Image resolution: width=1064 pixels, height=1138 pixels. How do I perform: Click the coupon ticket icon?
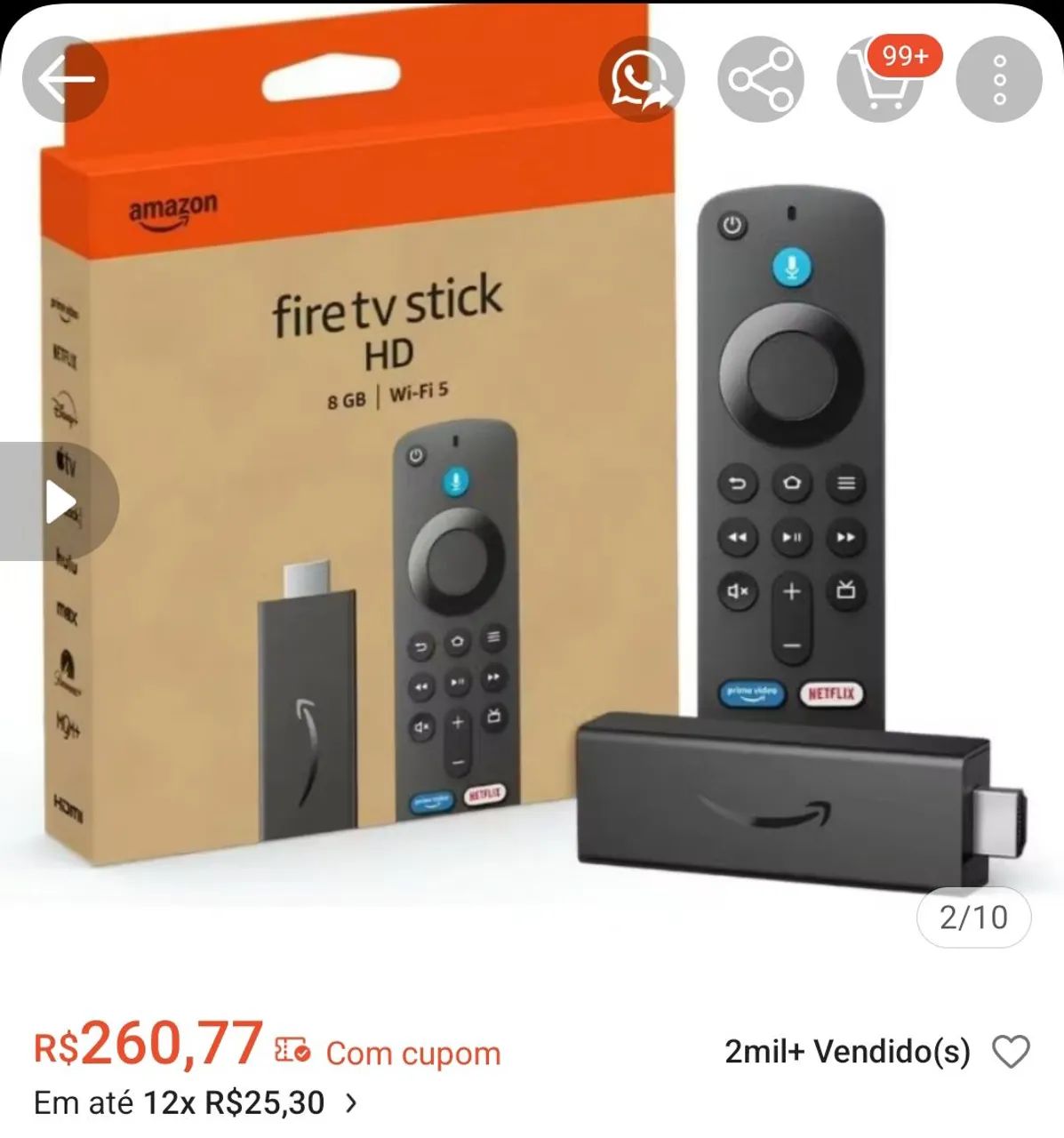[292, 1052]
